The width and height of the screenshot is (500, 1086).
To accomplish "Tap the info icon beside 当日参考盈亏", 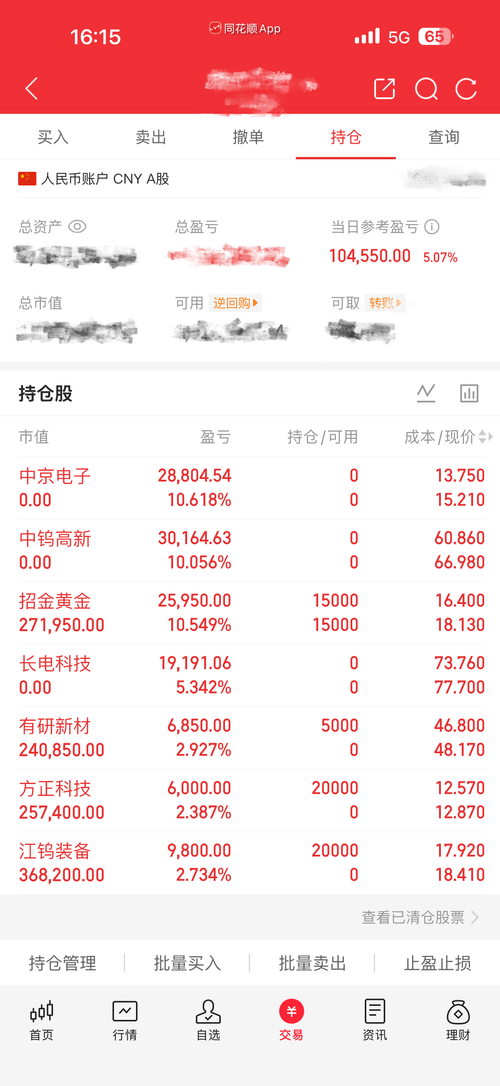I will tap(432, 226).
